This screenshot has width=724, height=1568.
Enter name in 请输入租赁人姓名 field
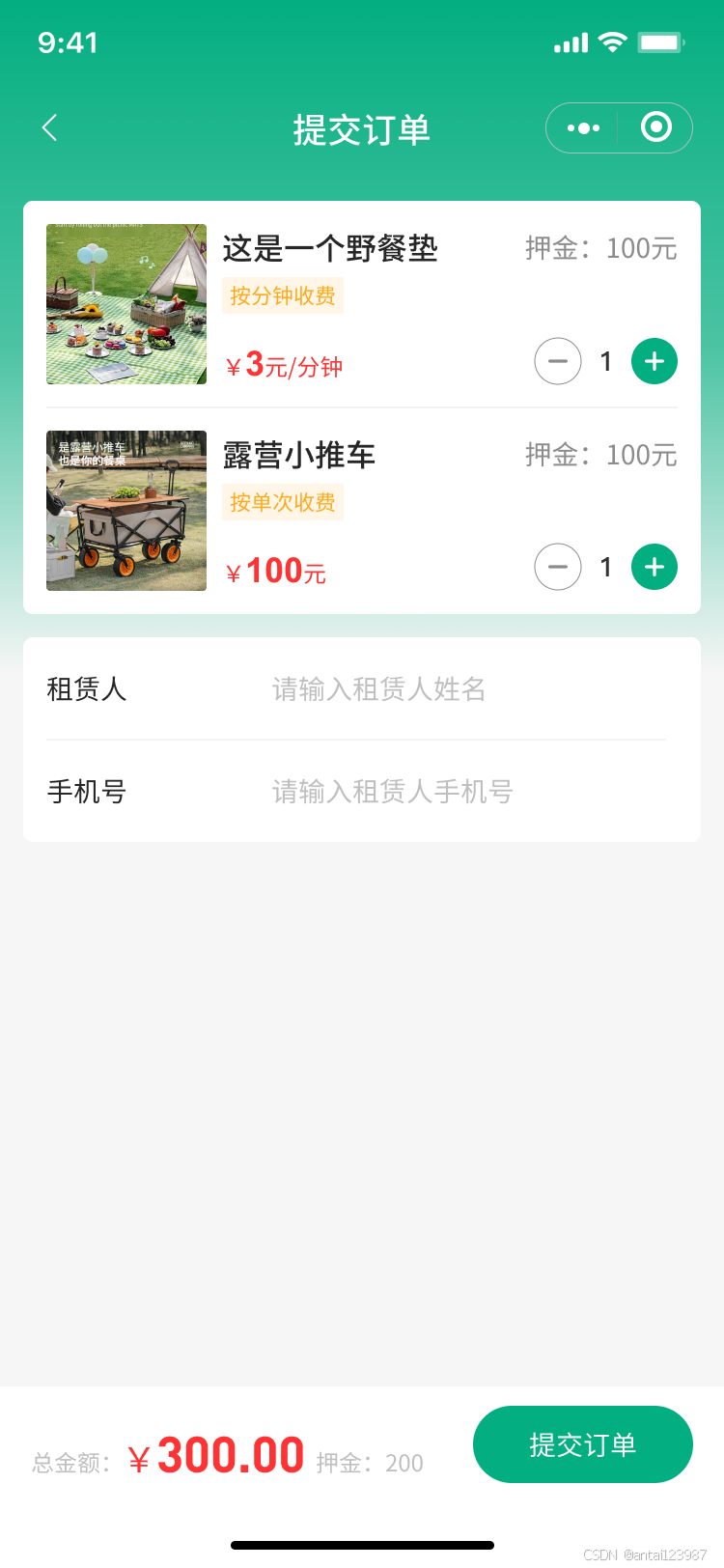(x=378, y=688)
